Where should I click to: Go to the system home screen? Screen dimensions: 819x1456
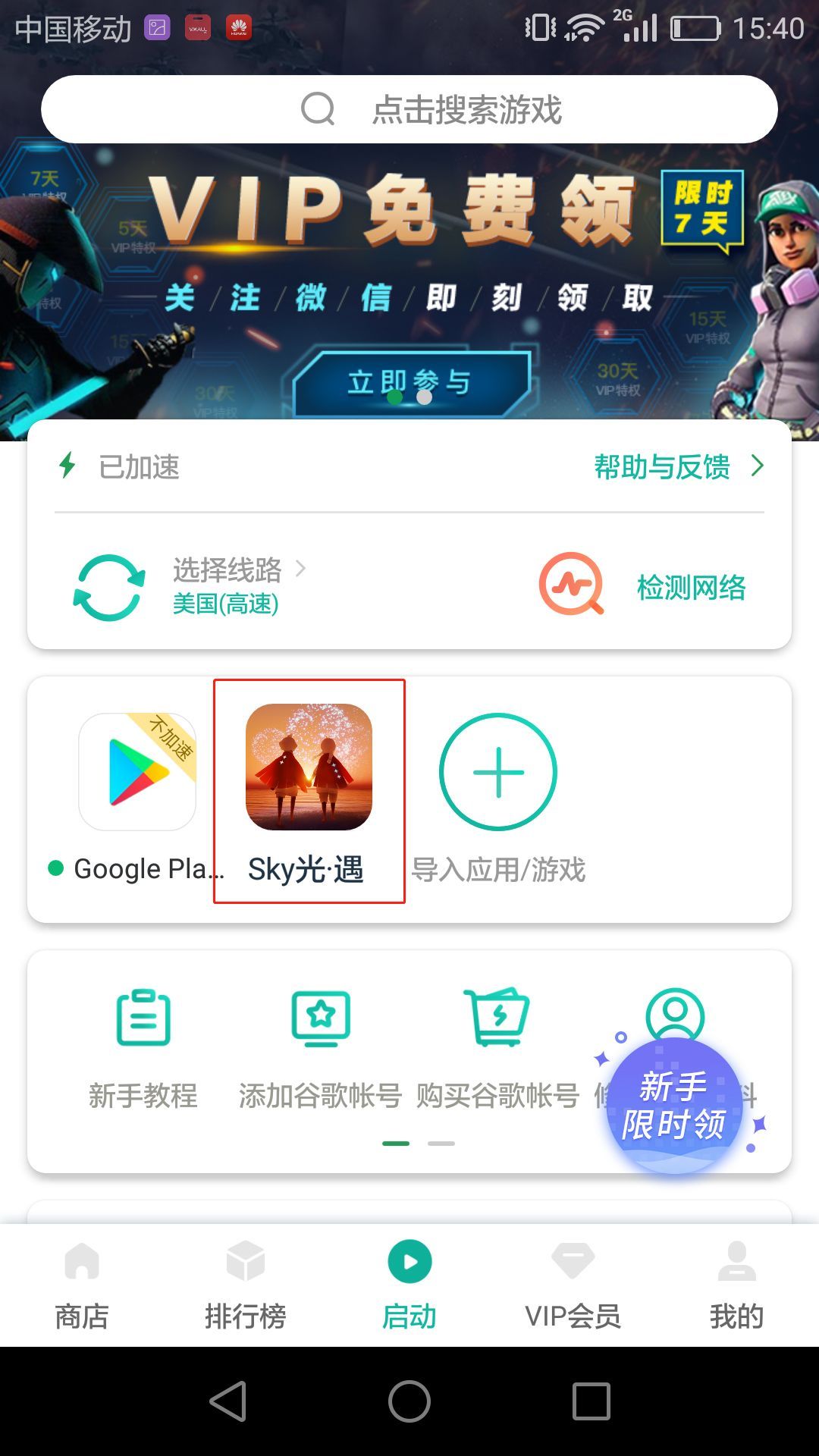coord(409,1401)
